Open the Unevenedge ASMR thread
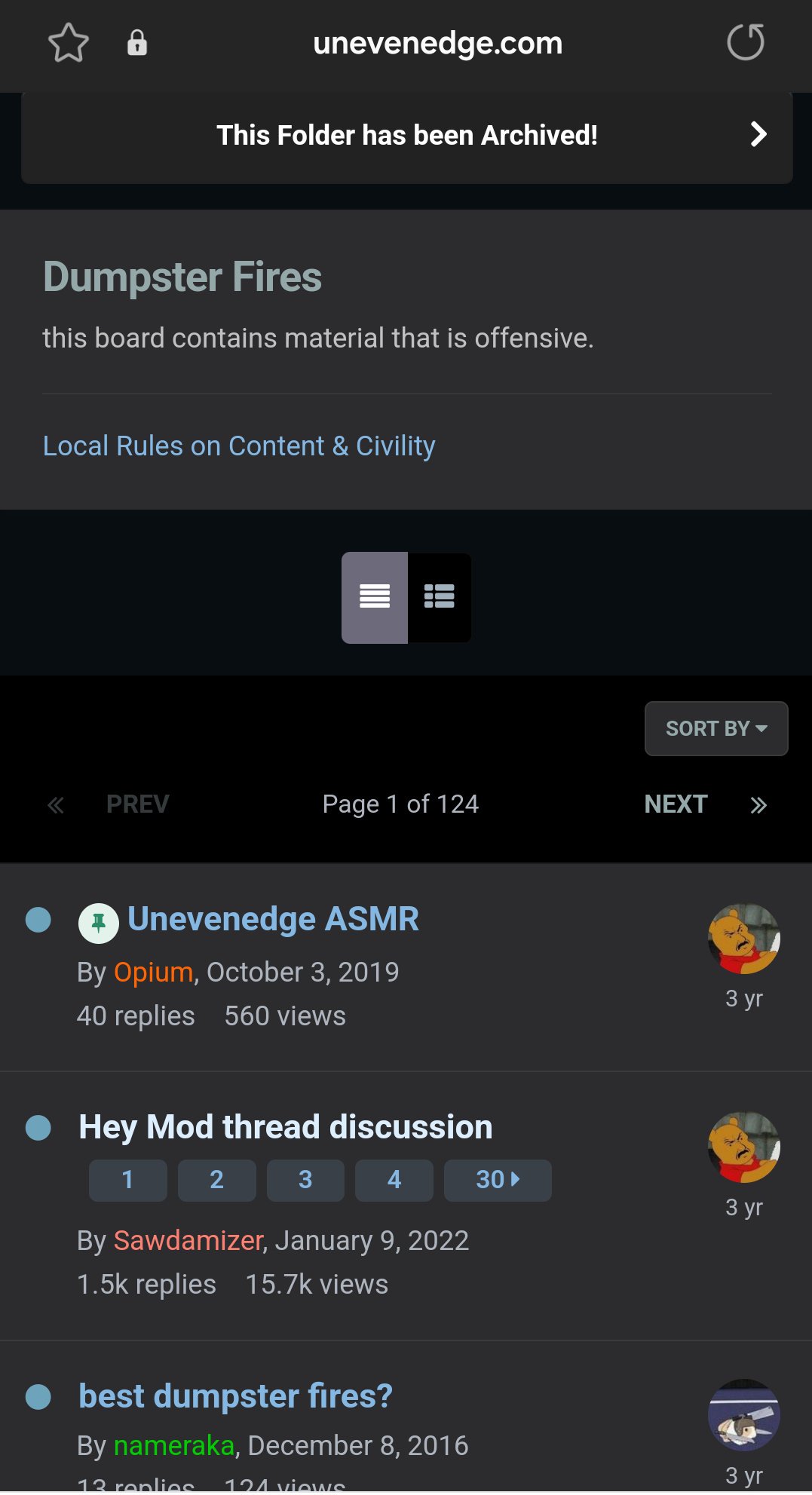Image resolution: width=812 pixels, height=1495 pixels. 273,919
